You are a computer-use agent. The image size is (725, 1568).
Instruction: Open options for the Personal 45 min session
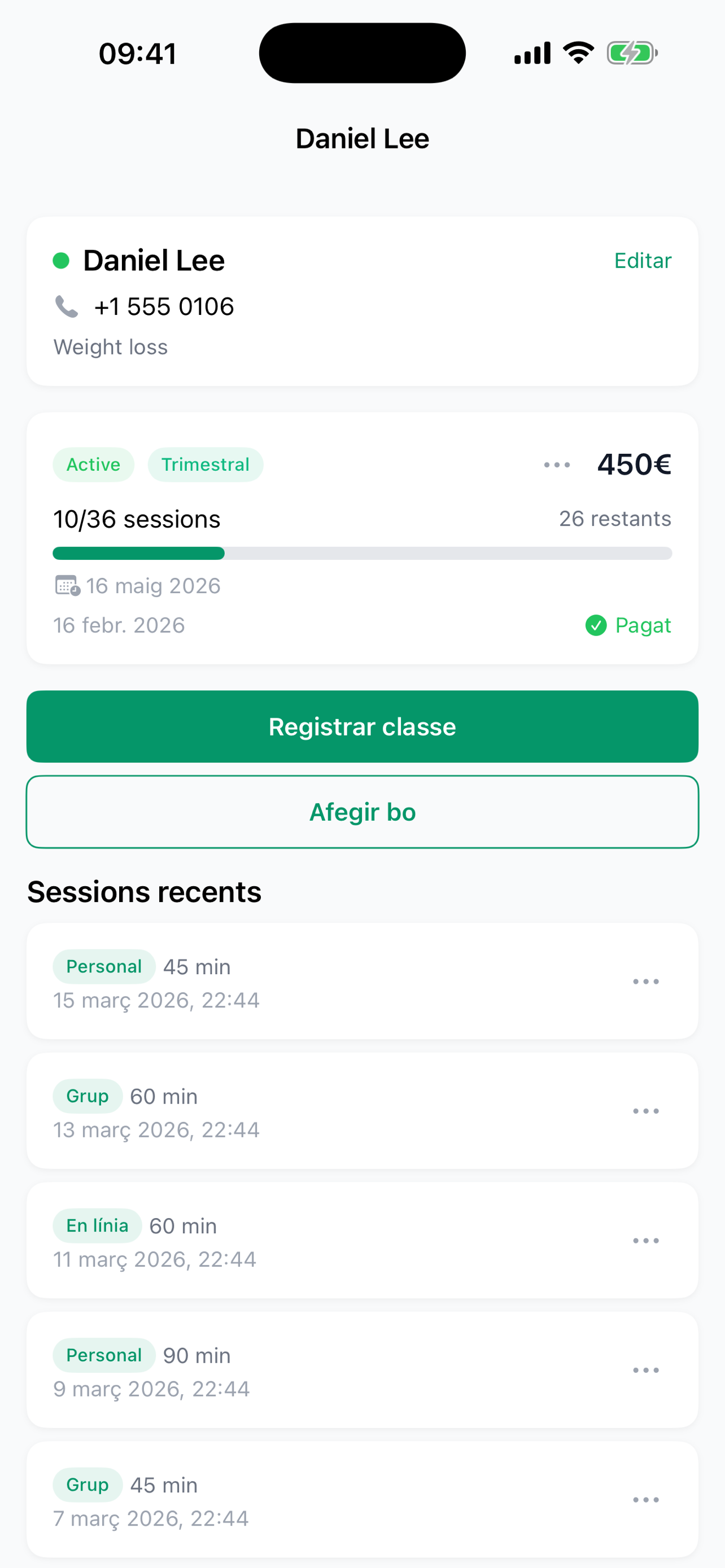pyautogui.click(x=645, y=981)
